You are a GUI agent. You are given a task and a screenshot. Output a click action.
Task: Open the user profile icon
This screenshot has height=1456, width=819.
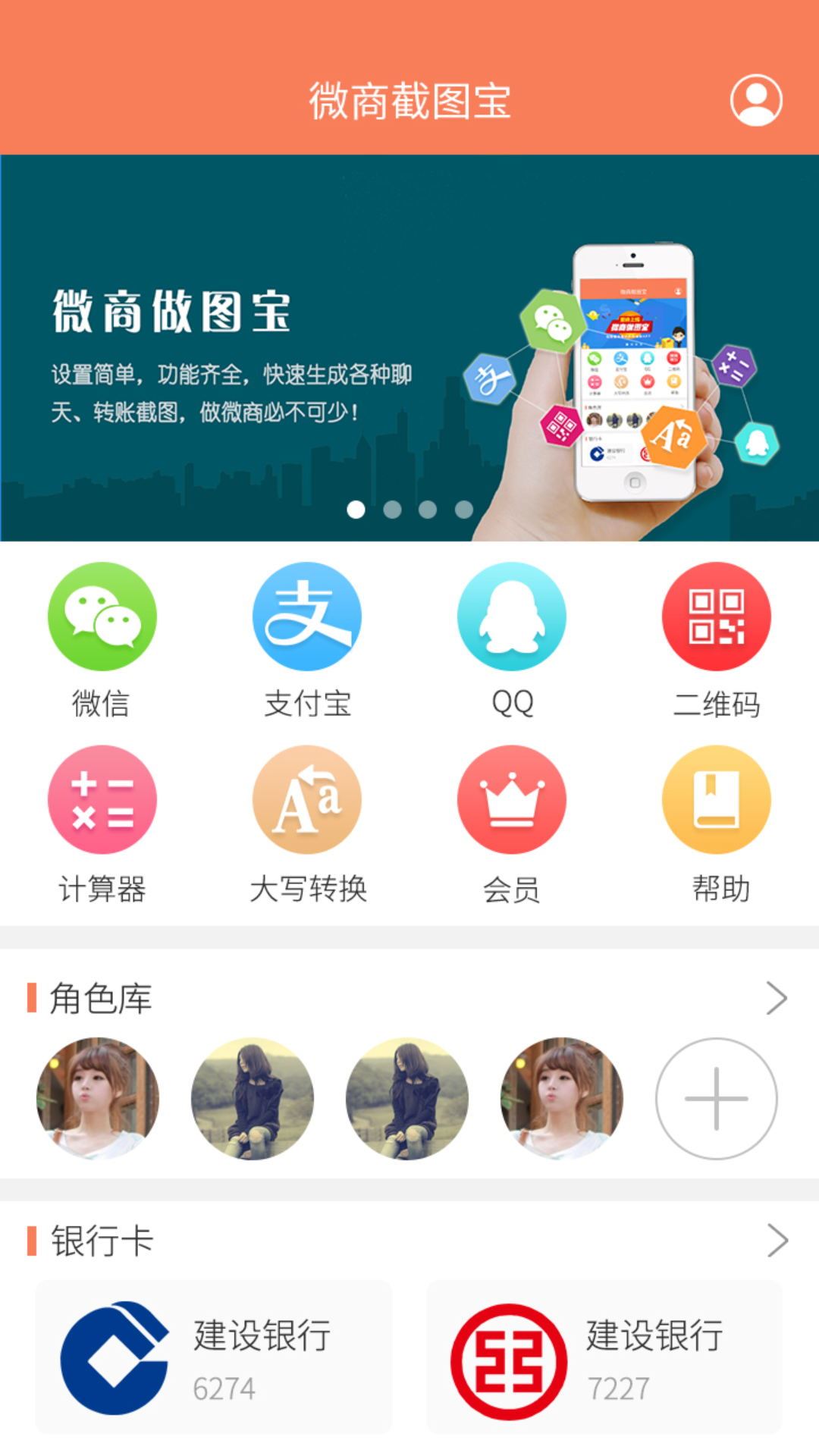(756, 100)
